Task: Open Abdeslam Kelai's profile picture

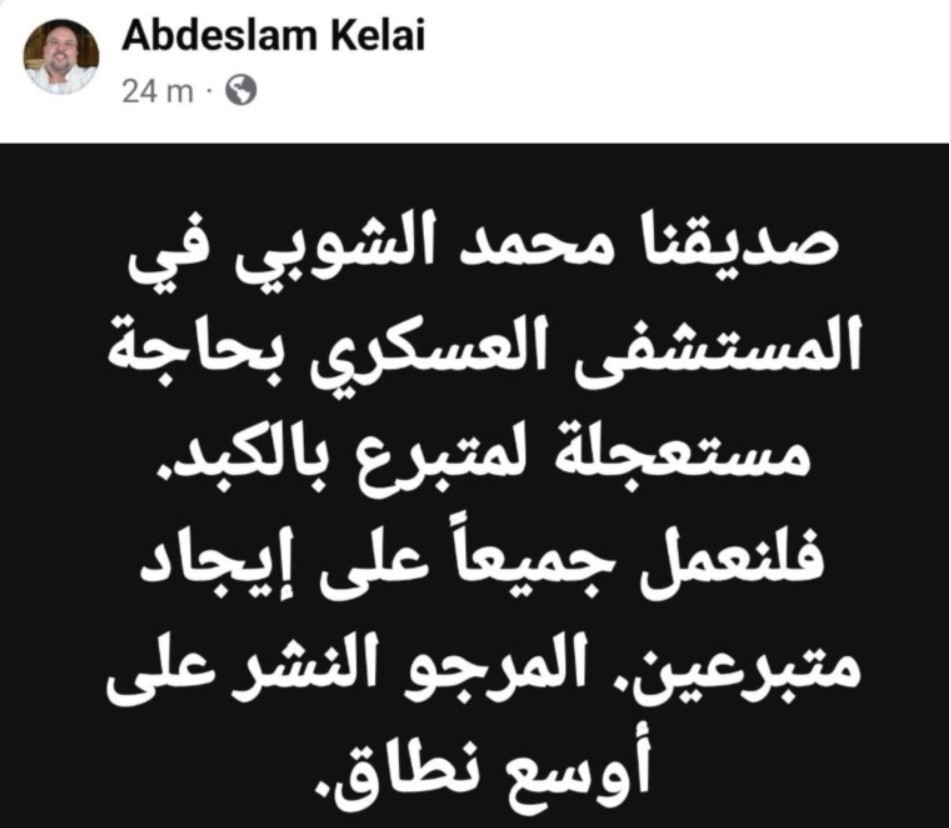Action: (61, 58)
